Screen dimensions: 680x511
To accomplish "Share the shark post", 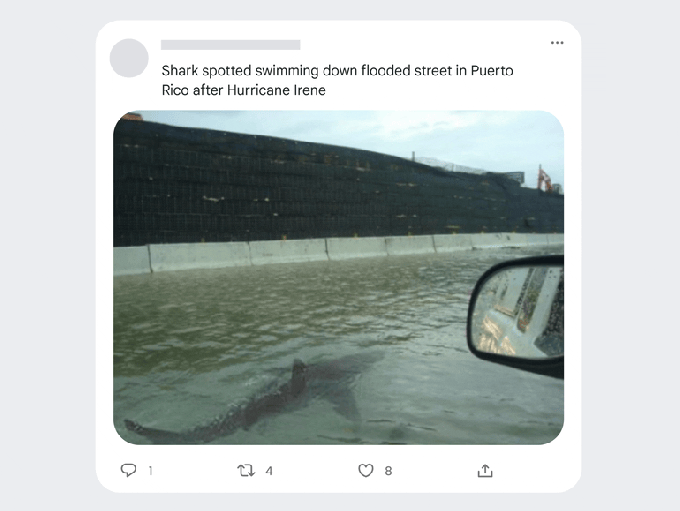I will tap(485, 470).
